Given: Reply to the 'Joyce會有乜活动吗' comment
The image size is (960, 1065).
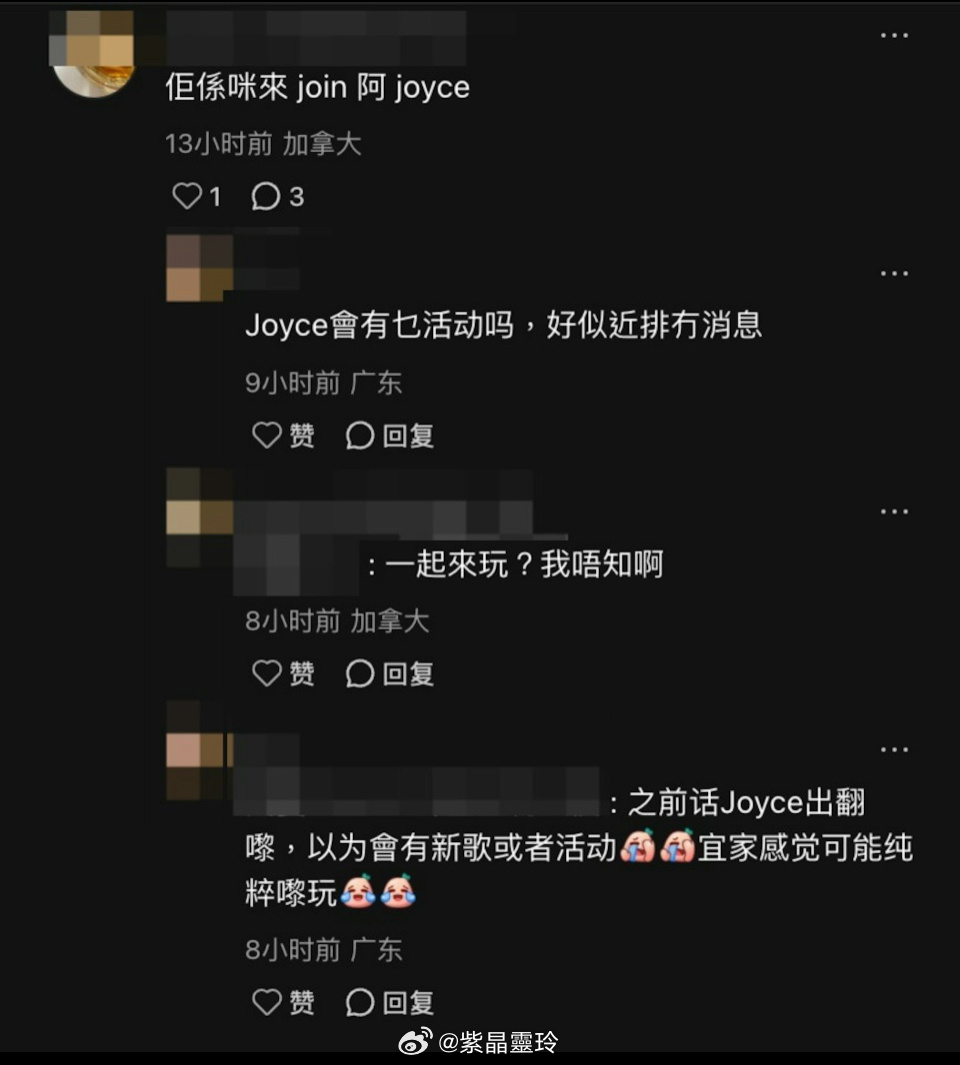Looking at the screenshot, I should (361, 435).
